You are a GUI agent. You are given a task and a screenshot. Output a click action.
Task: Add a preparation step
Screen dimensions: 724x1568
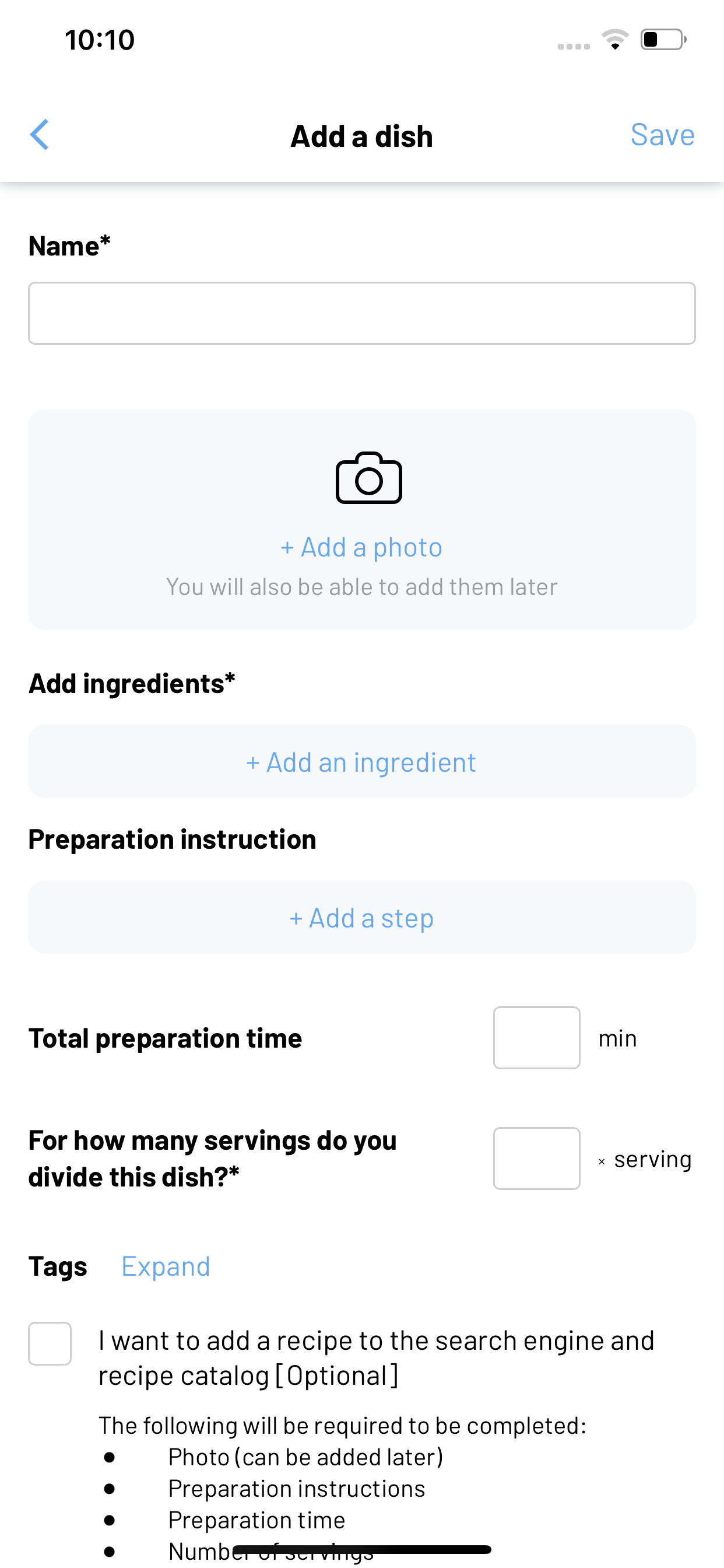click(362, 918)
